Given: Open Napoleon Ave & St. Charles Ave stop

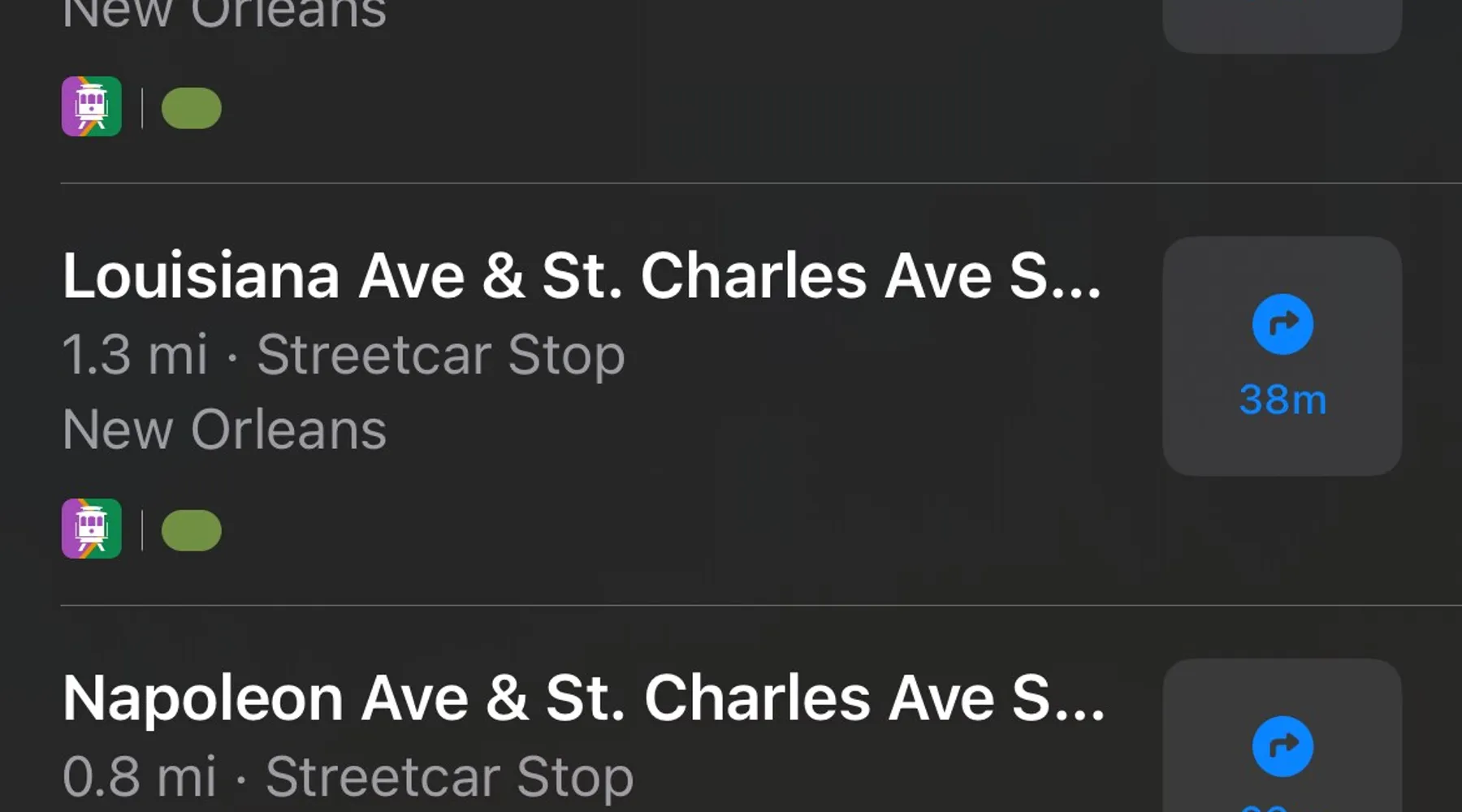Looking at the screenshot, I should pos(583,698).
